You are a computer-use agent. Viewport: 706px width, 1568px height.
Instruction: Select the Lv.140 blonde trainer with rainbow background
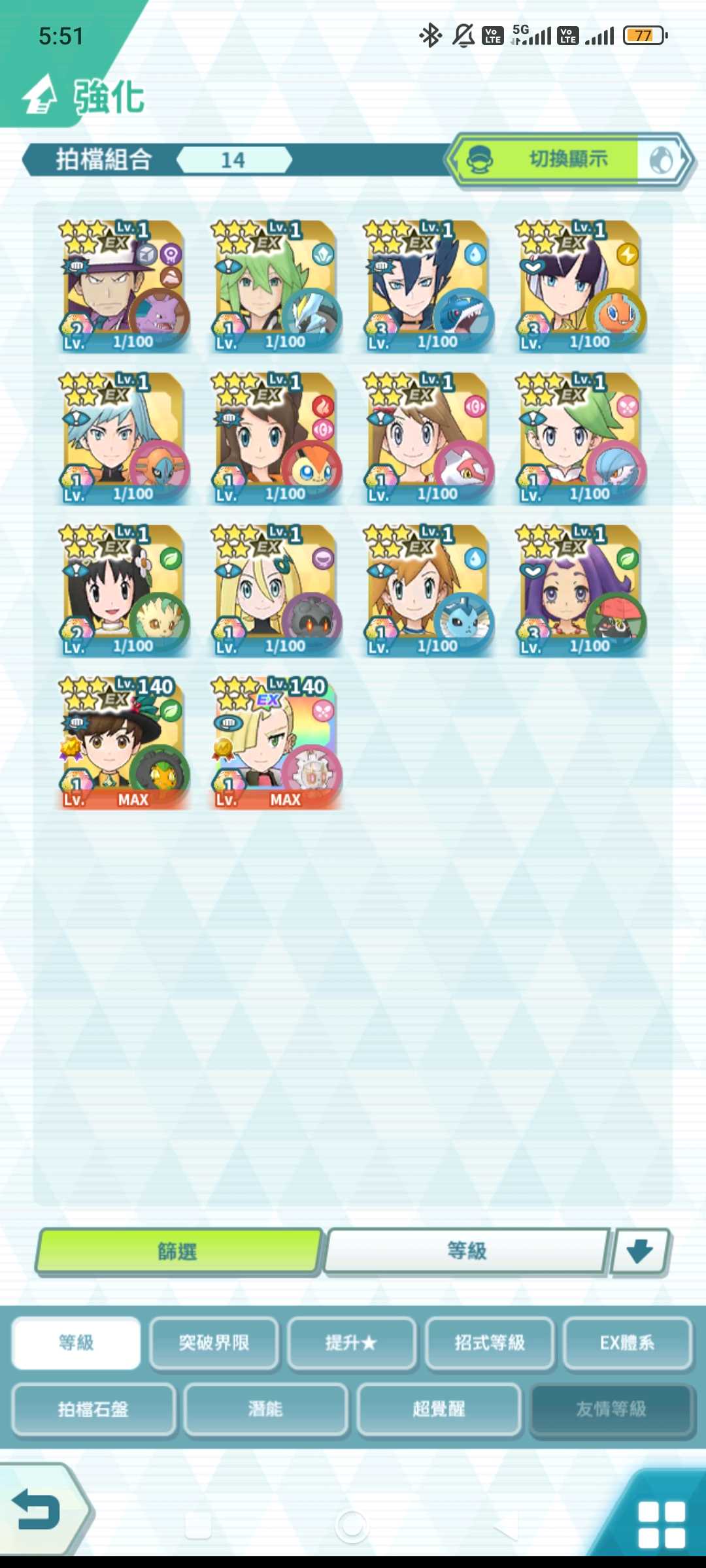pyautogui.click(x=276, y=743)
